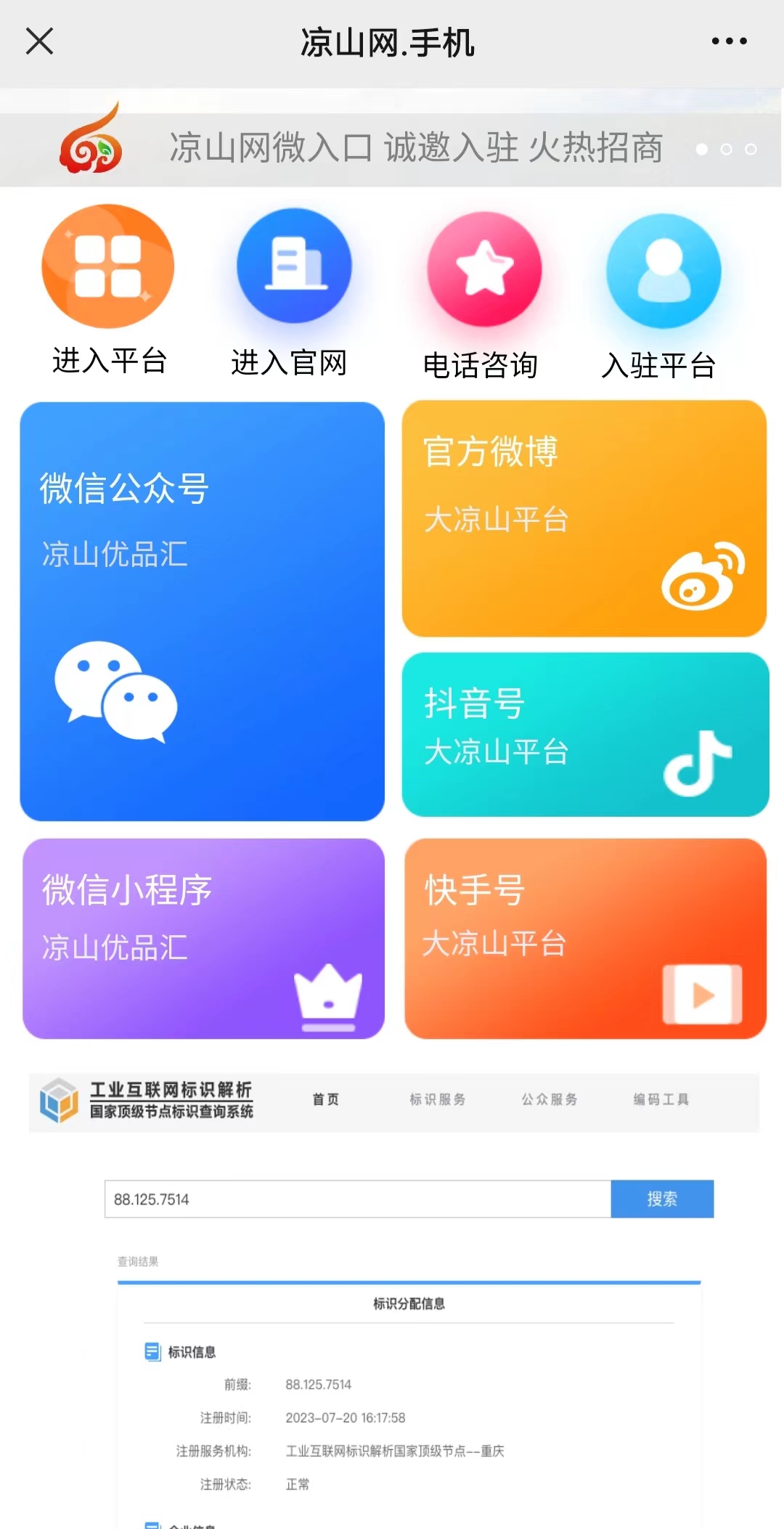The image size is (784, 1529).
Task: Open the 快手号 大凉山平台 card
Action: pyautogui.click(x=585, y=938)
